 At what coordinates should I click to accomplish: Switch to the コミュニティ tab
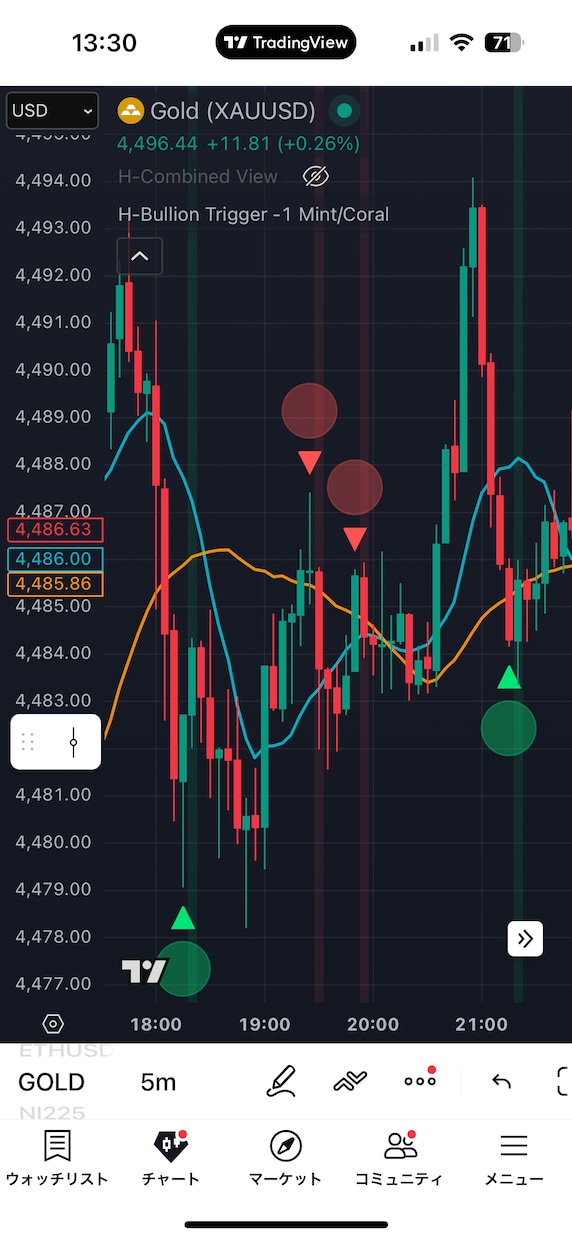[x=399, y=1160]
